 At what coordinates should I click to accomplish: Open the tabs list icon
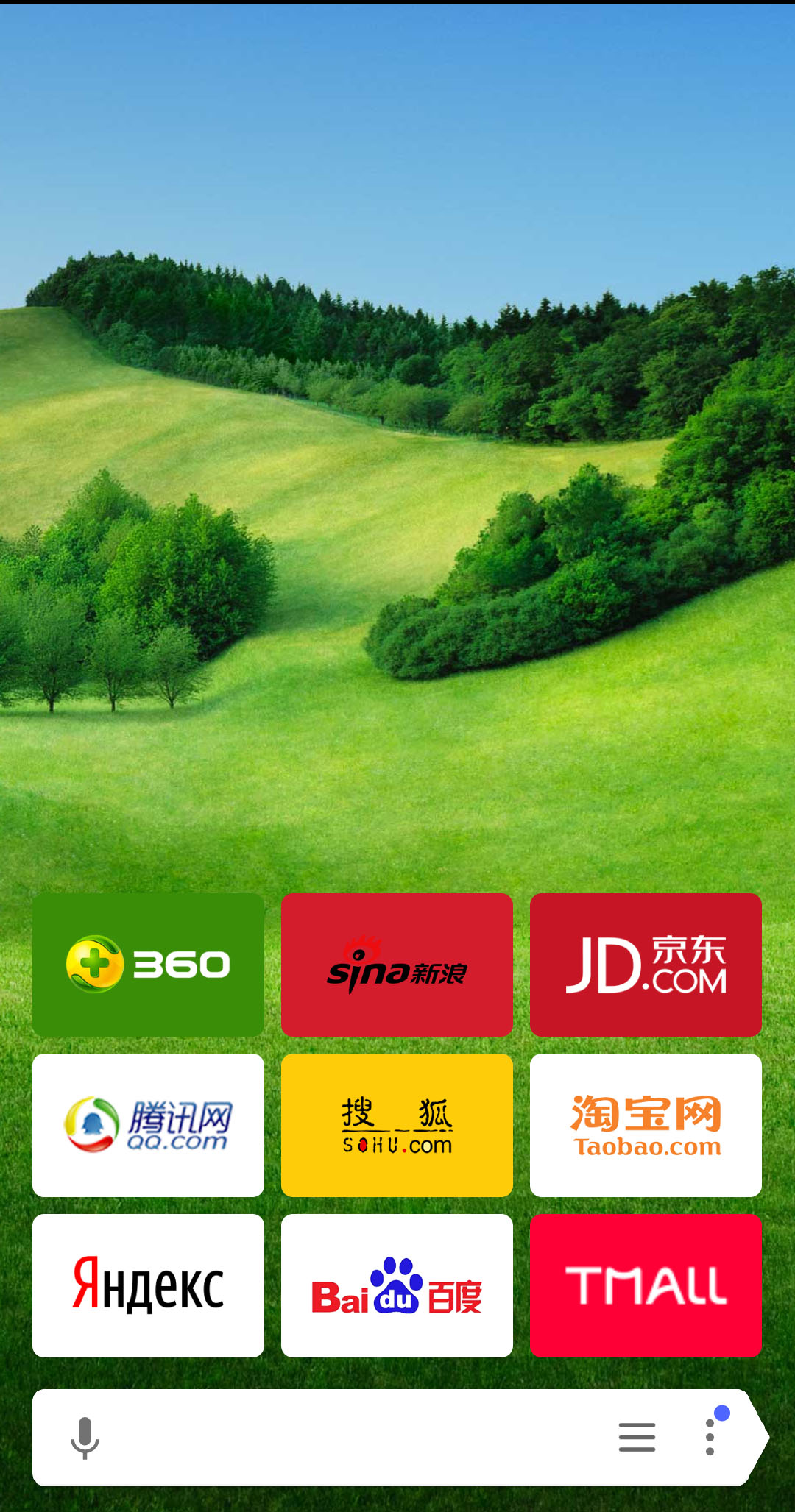(x=637, y=1437)
